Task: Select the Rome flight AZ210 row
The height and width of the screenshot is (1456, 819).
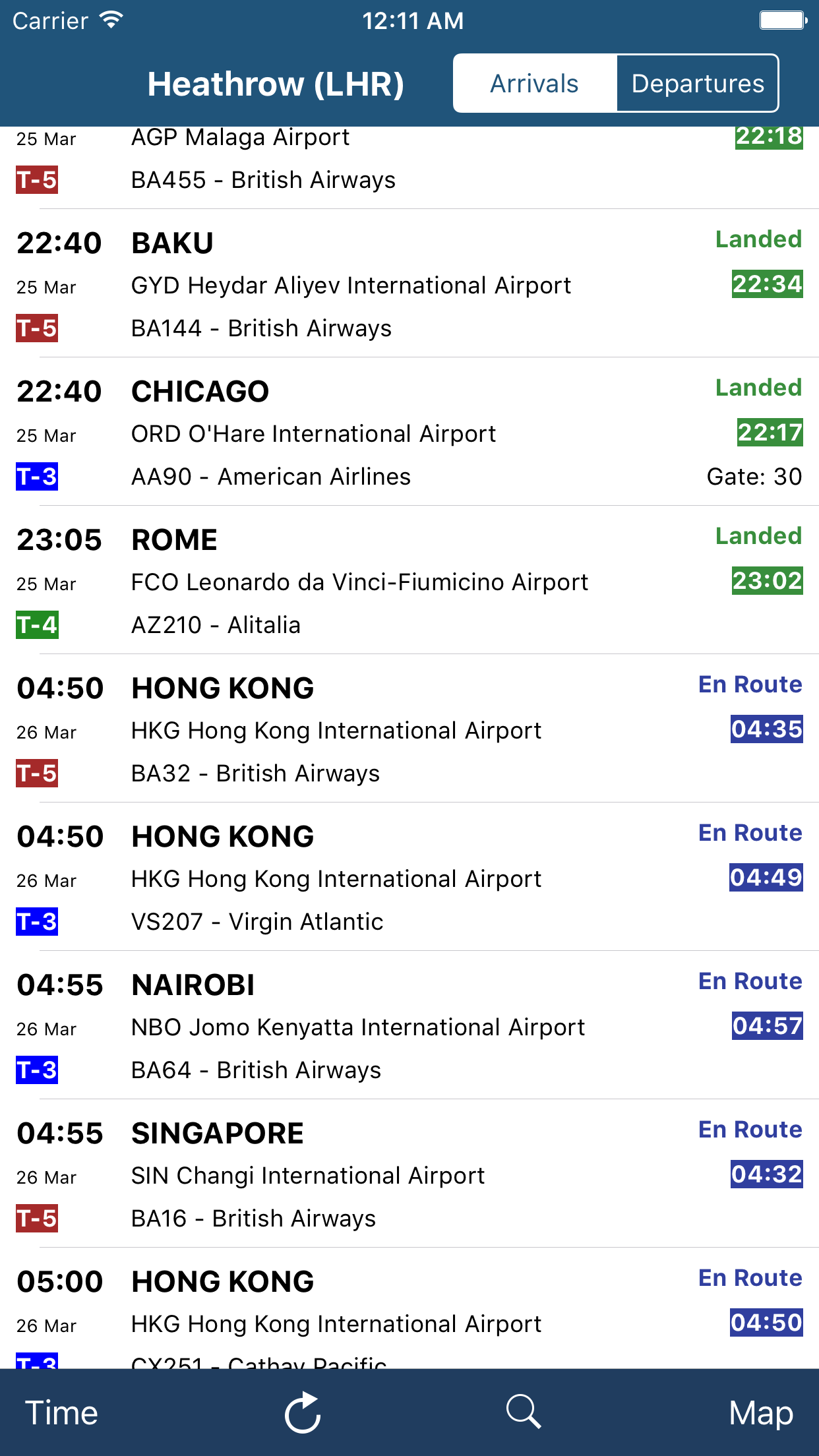Action: point(409,582)
